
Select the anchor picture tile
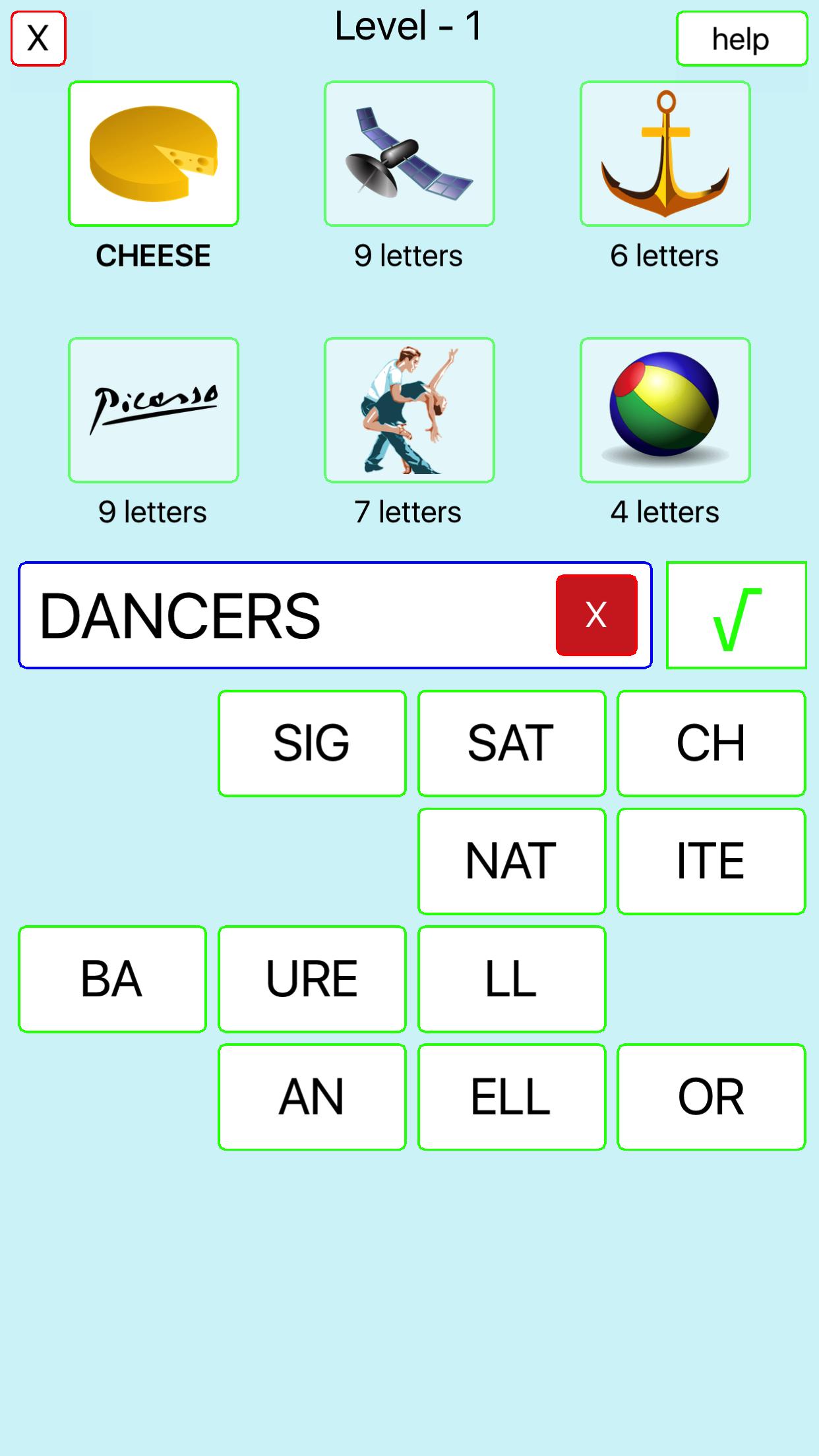click(x=665, y=154)
